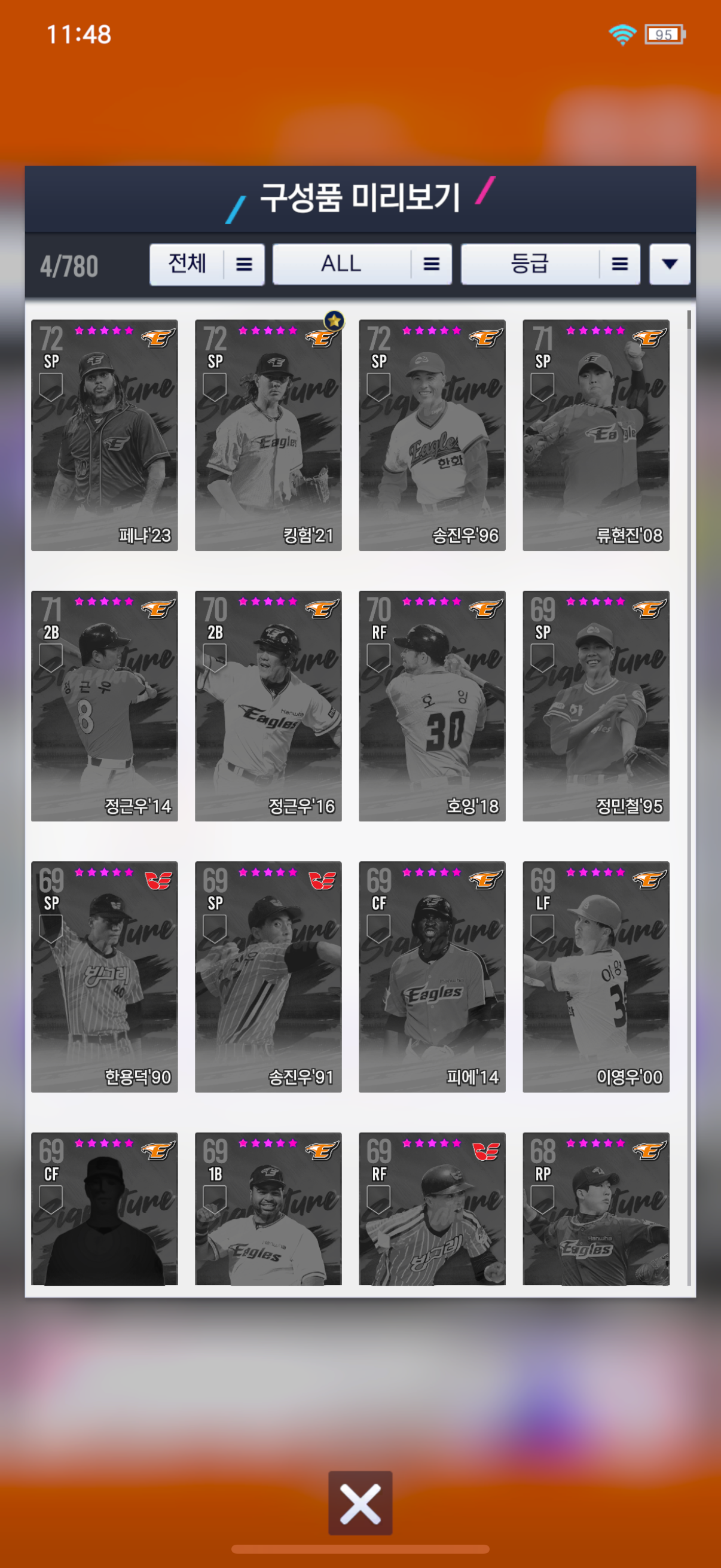The image size is (721, 1568).
Task: Select the 정민철'95 player card
Action: pyautogui.click(x=595, y=706)
